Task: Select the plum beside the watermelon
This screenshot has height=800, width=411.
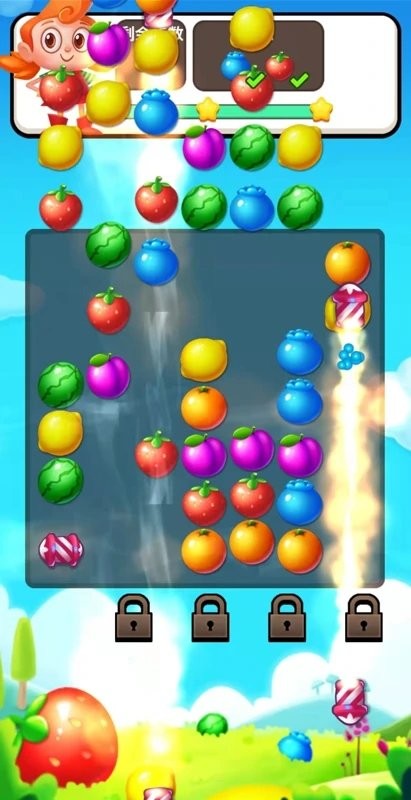Action: 108,377
